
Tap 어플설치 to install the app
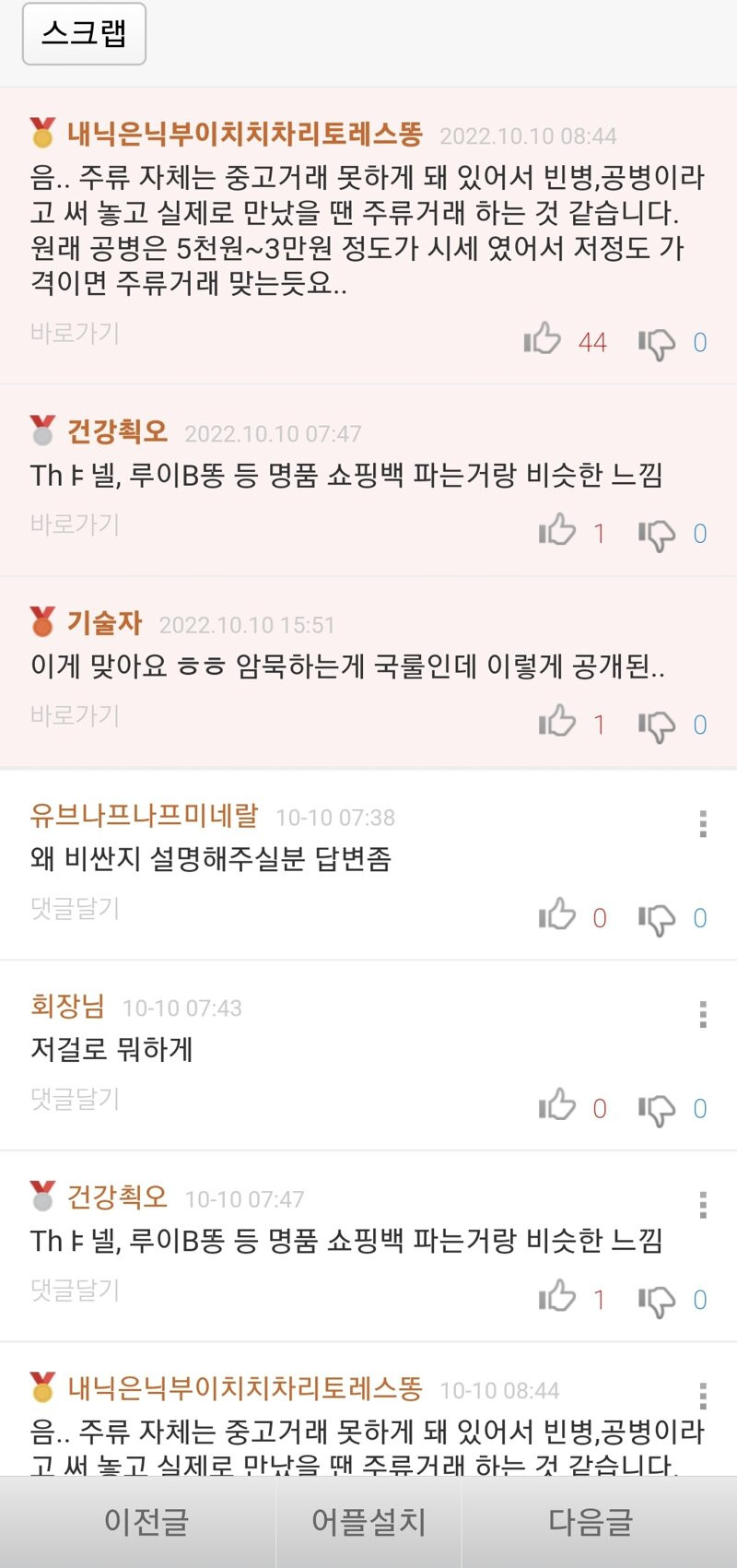tap(368, 1522)
